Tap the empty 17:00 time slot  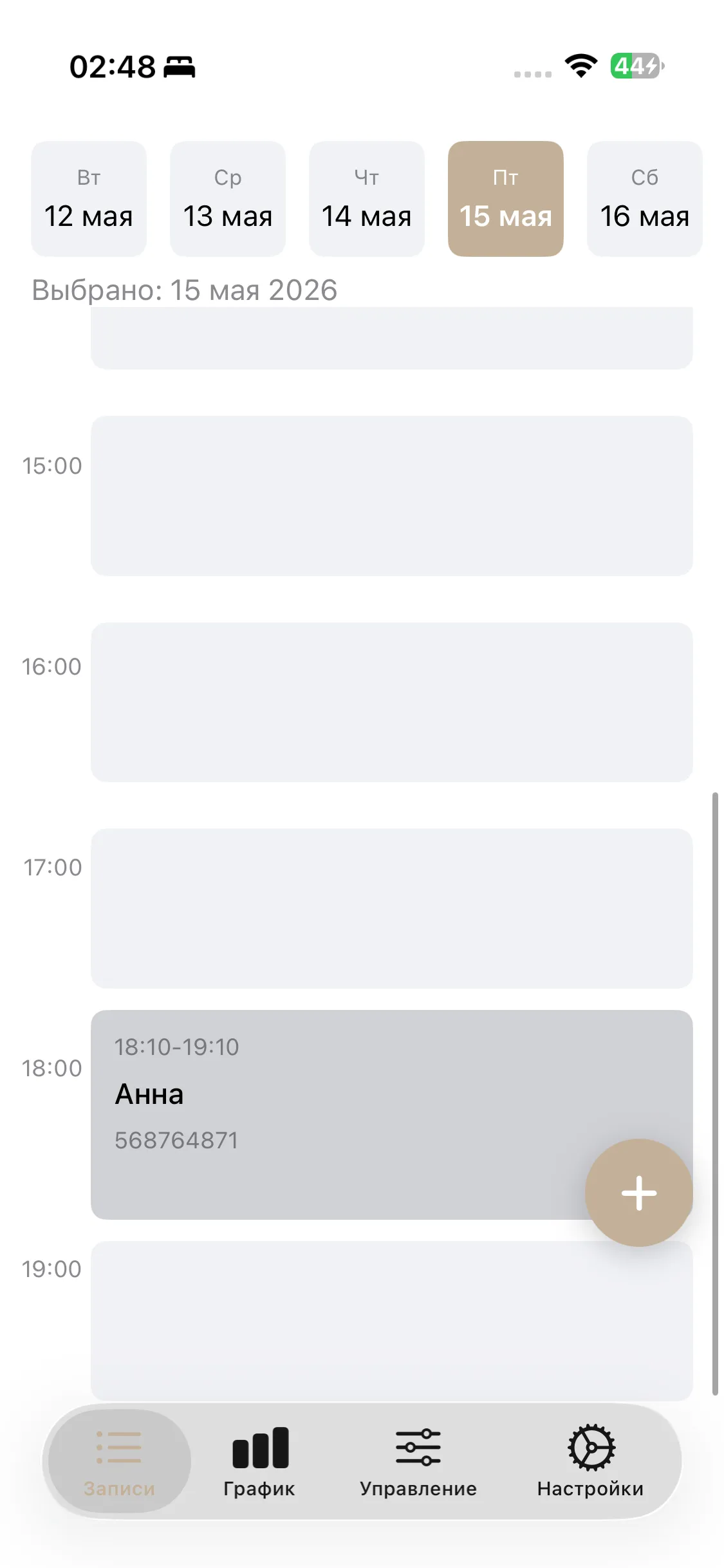tap(392, 908)
